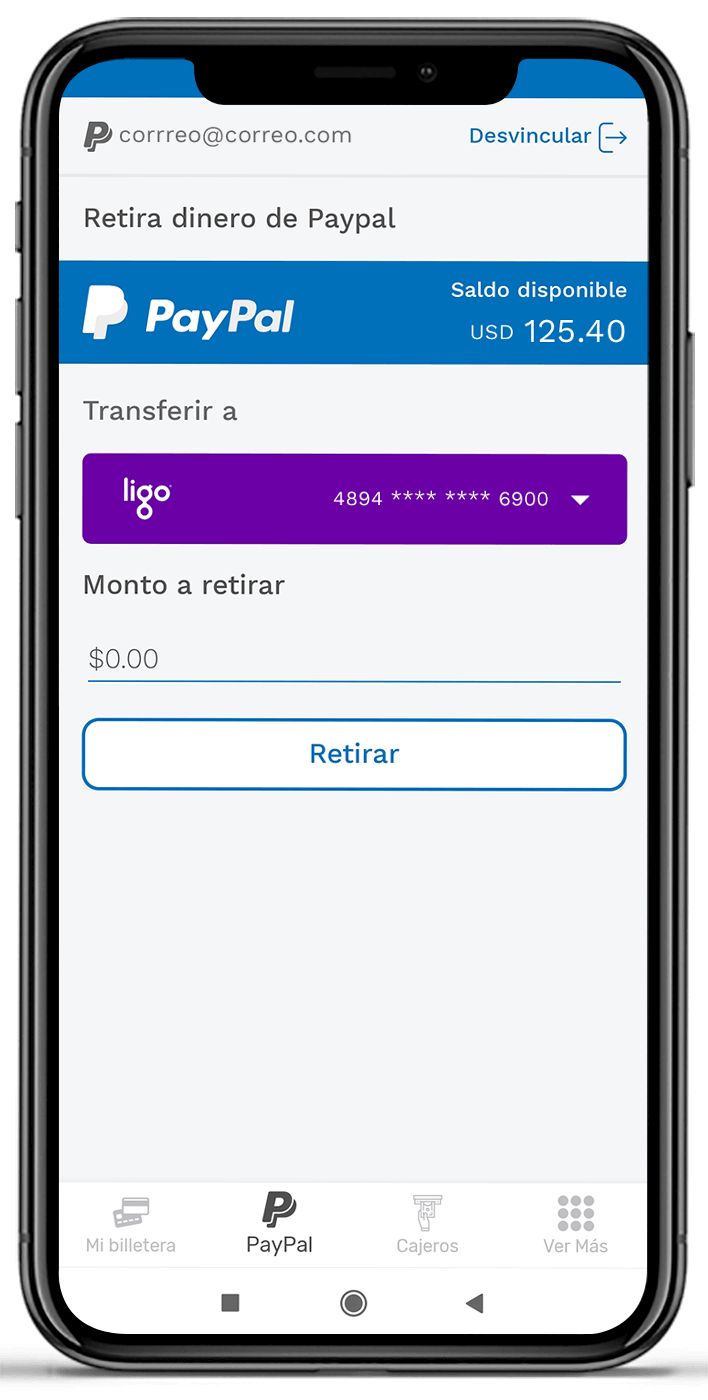Viewport: 708px width, 1400px height.
Task: Open the Ver Más tab
Action: click(575, 1225)
